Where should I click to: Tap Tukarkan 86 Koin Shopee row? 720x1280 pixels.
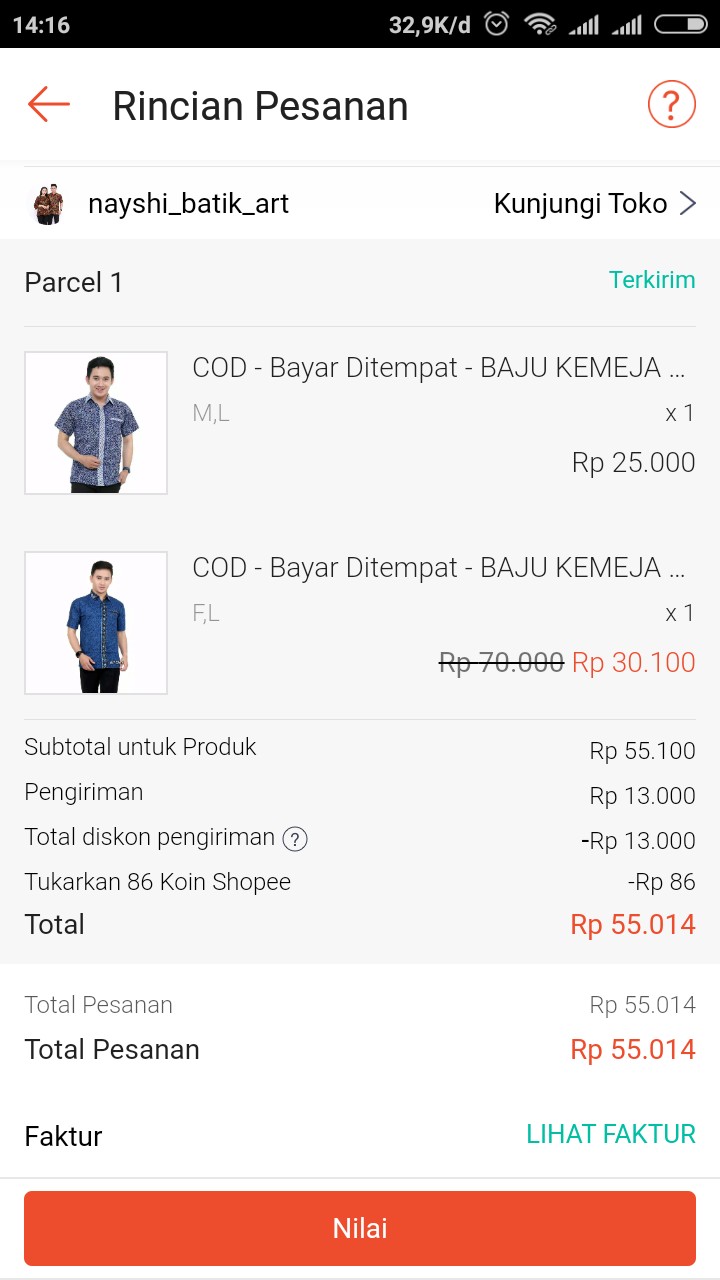click(x=157, y=881)
